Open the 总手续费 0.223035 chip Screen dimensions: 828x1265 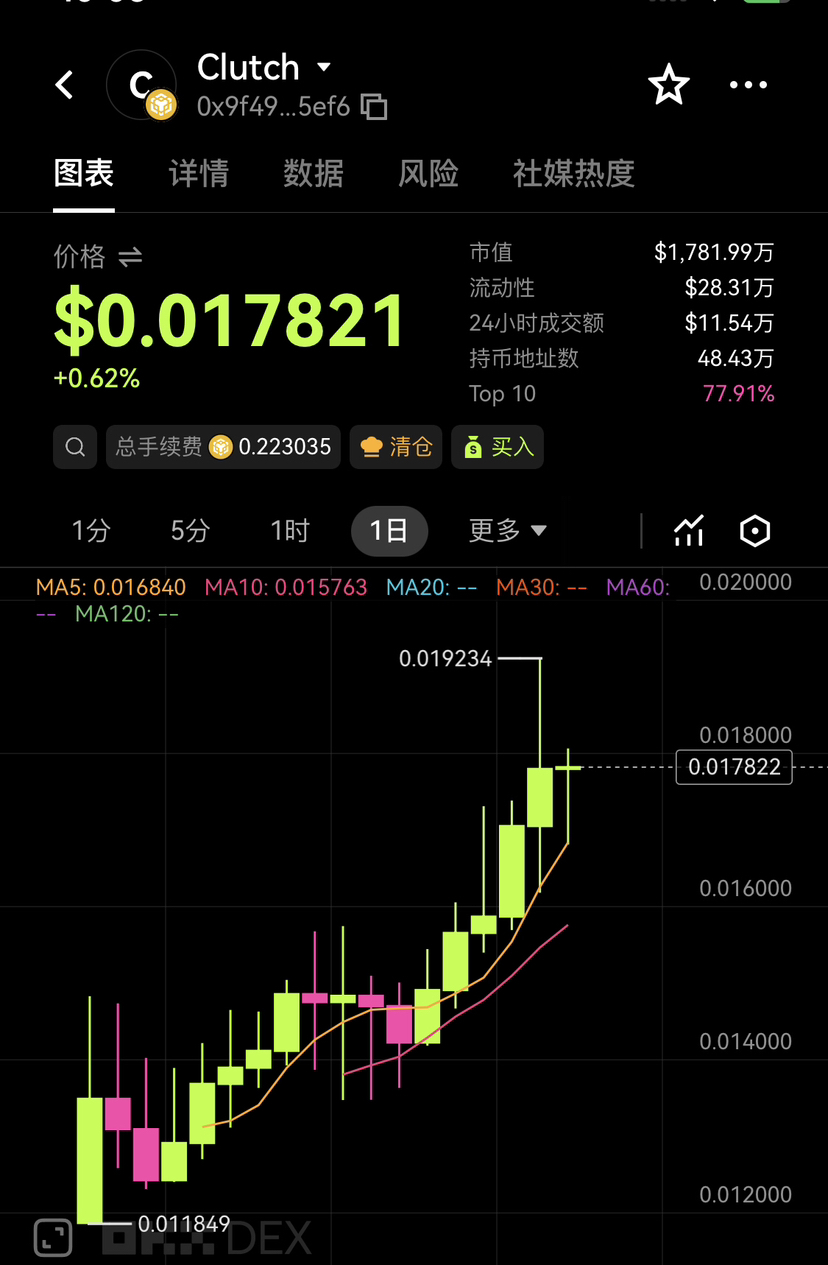pyautogui.click(x=223, y=447)
